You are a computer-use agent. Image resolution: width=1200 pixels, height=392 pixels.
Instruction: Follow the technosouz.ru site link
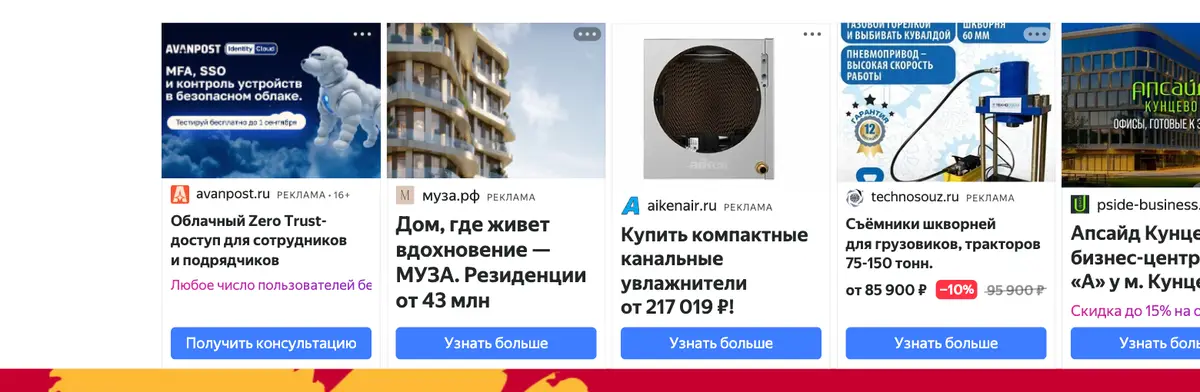(x=915, y=197)
